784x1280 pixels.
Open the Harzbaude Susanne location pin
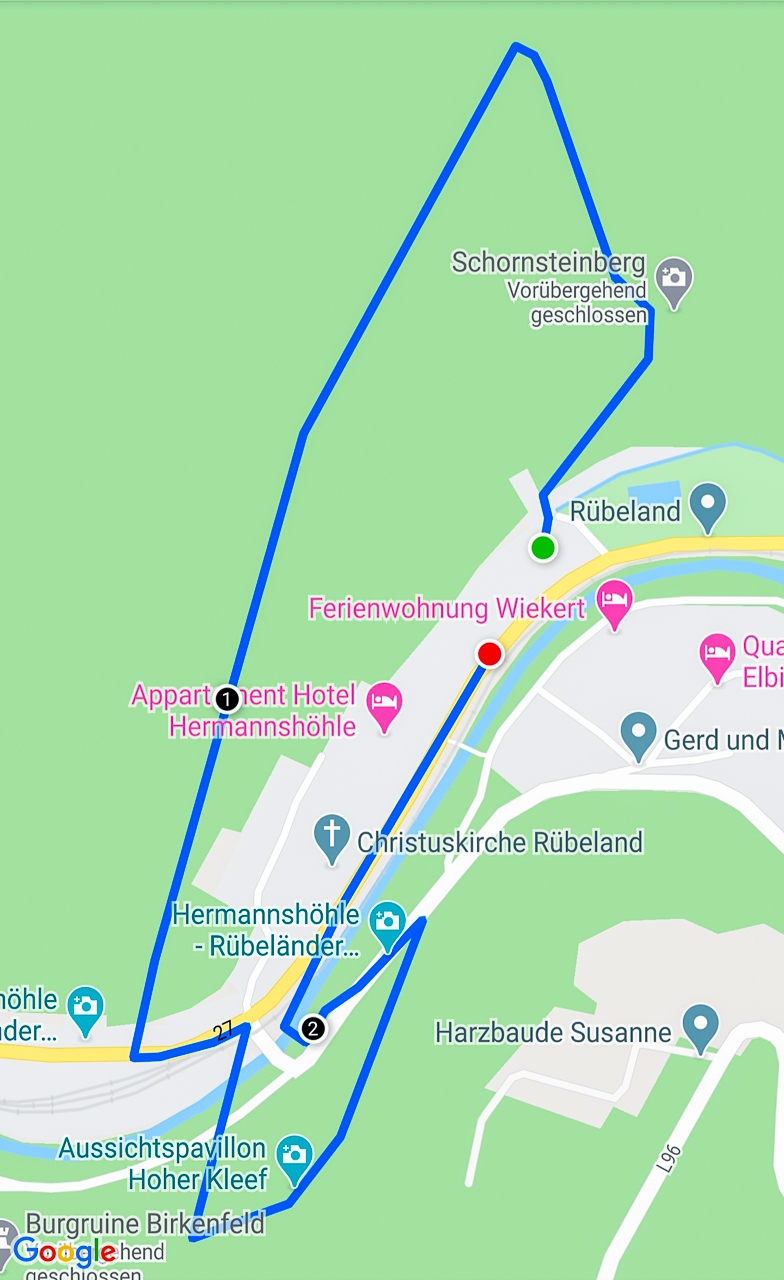coord(700,1026)
